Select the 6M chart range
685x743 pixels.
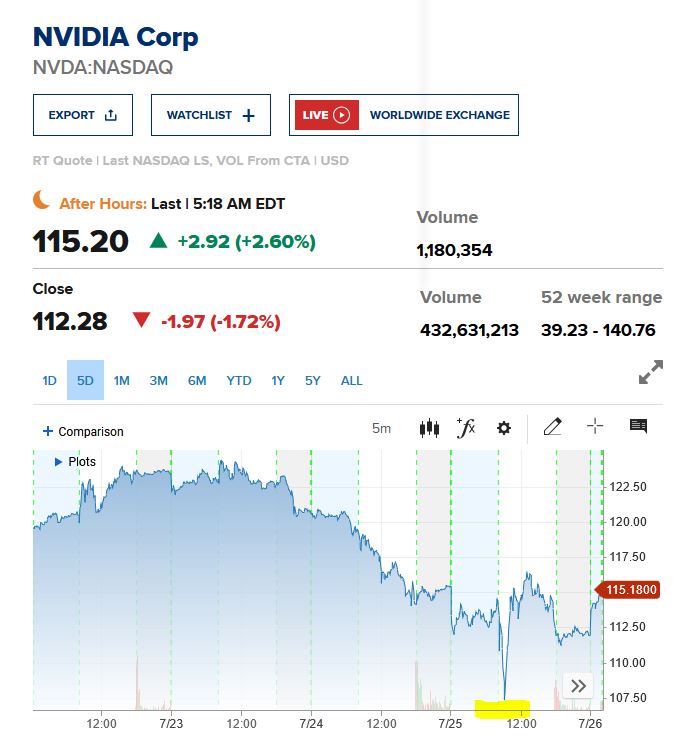(x=197, y=381)
